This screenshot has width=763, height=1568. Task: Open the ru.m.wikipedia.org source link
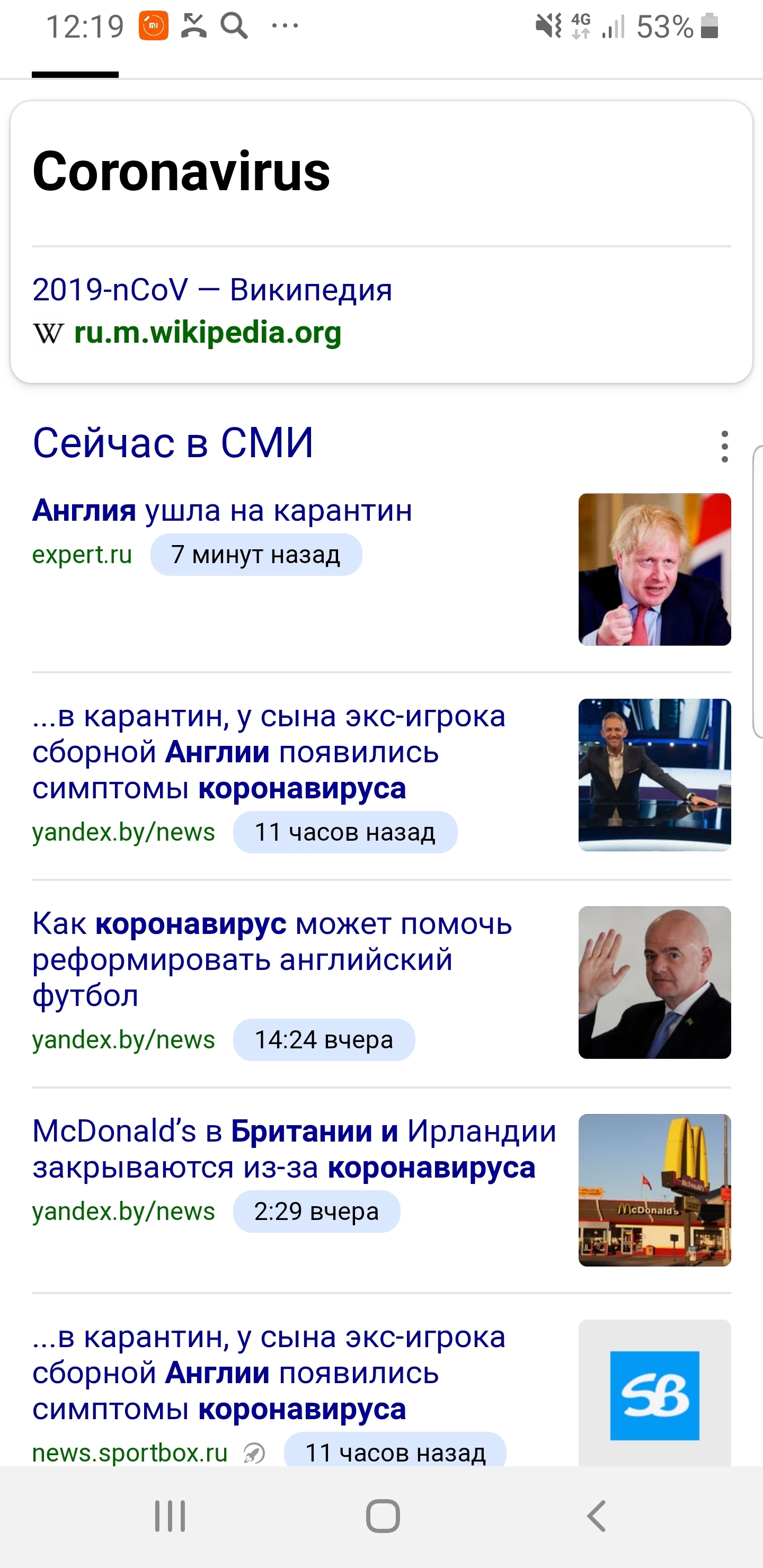207,332
